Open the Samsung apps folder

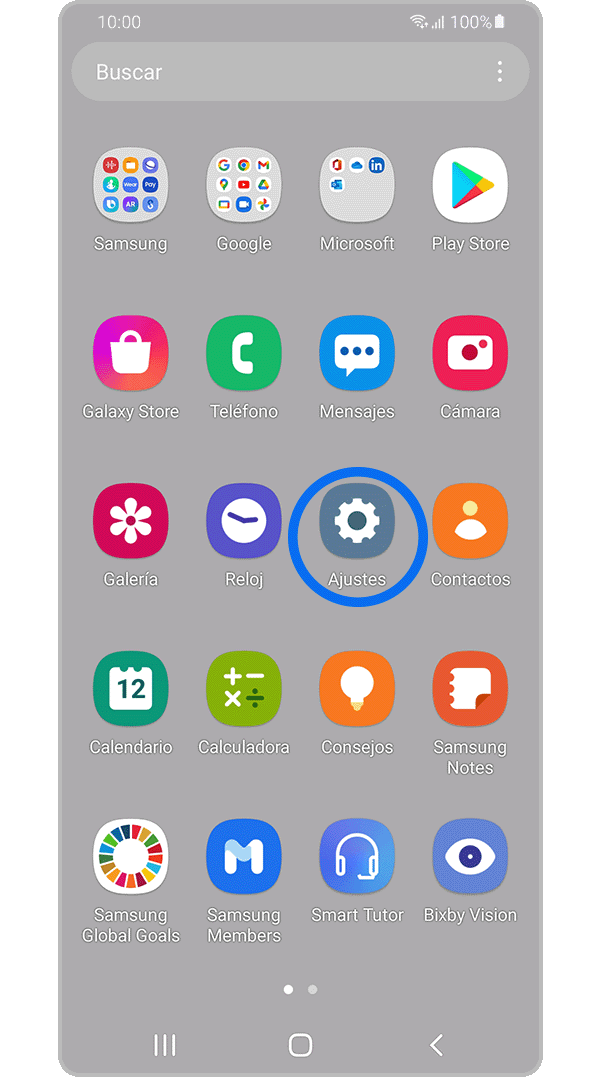click(131, 186)
